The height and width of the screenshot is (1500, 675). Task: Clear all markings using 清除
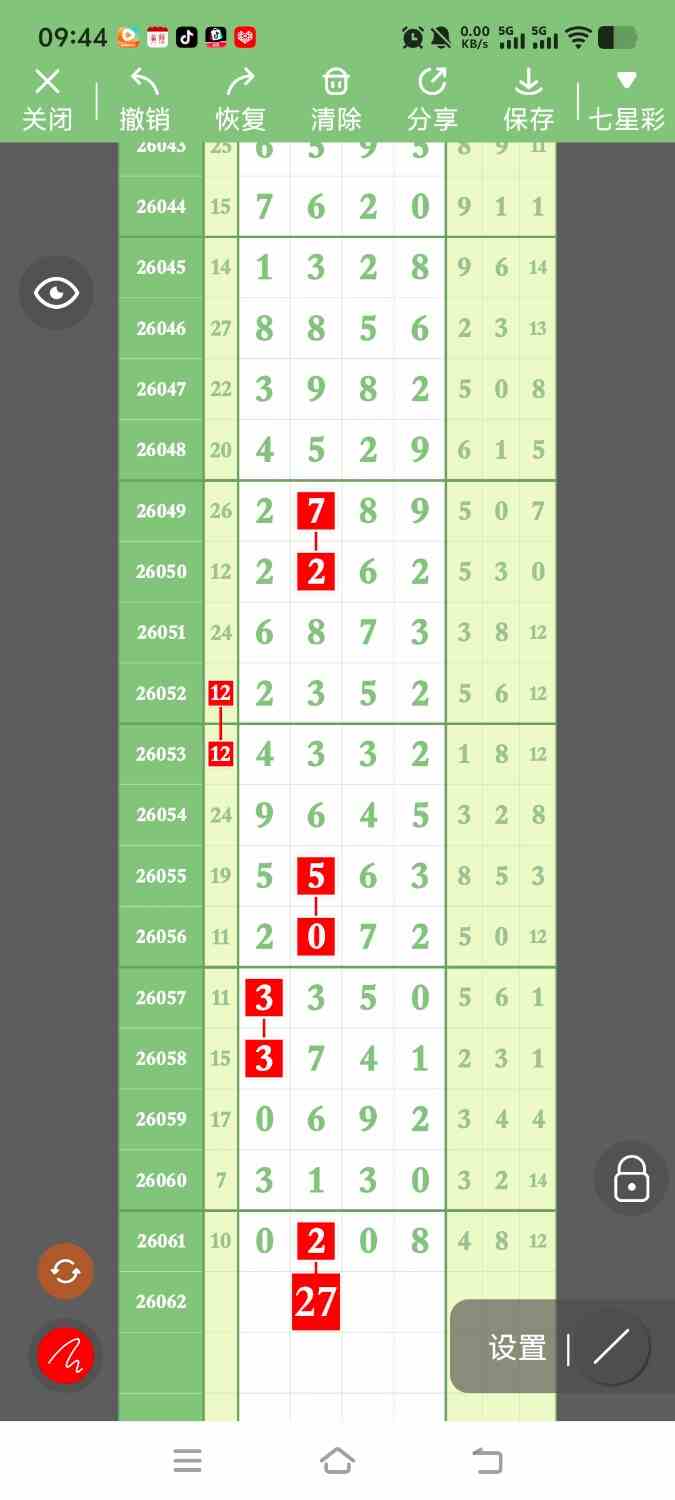pyautogui.click(x=336, y=100)
